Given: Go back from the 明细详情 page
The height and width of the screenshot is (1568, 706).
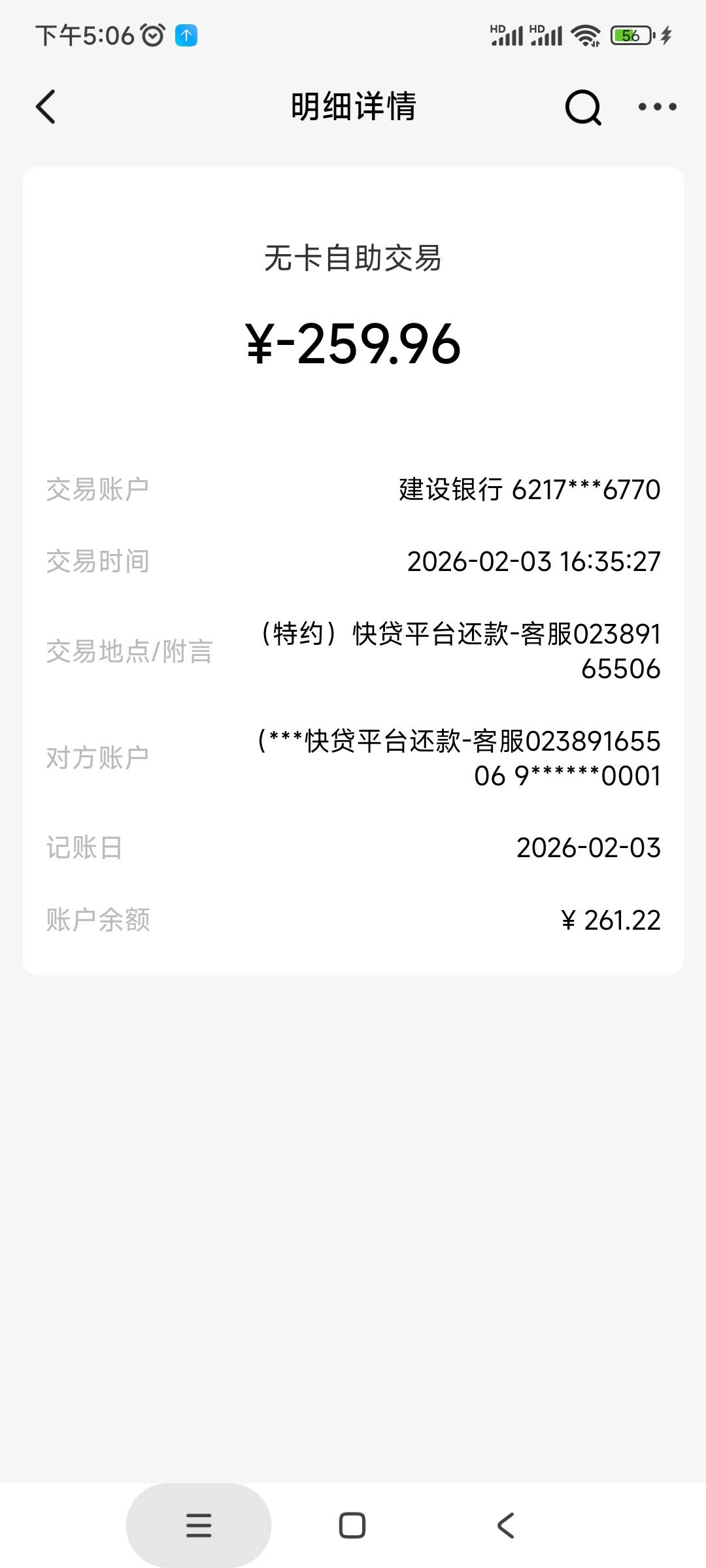Looking at the screenshot, I should [x=46, y=106].
